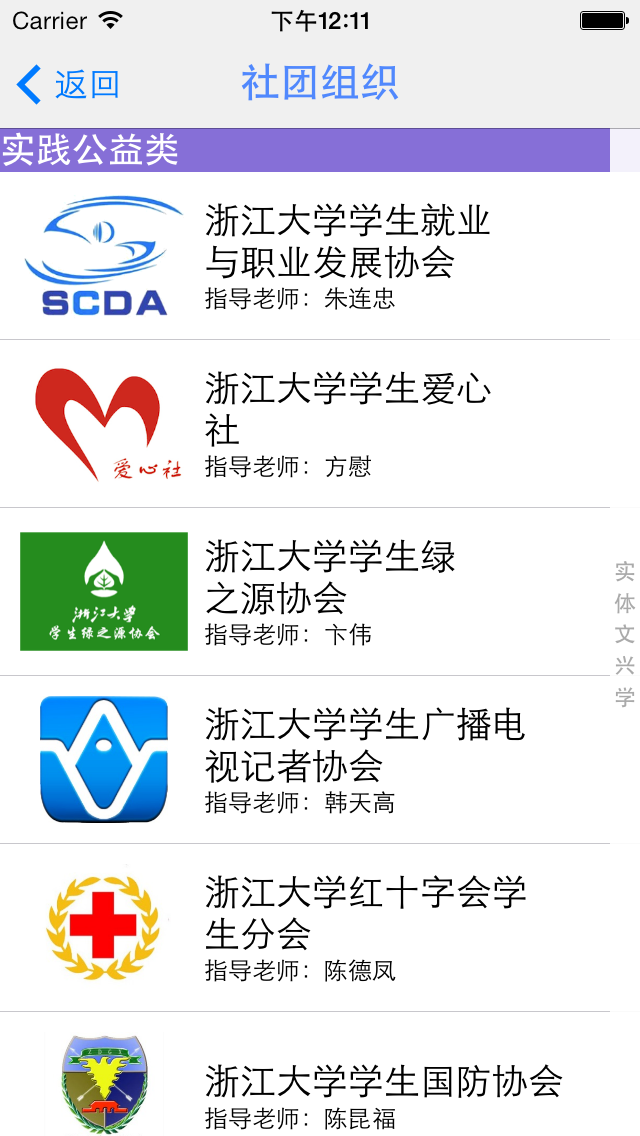Open 浙江大学学生就业与职业发展协会
The height and width of the screenshot is (1136, 640).
(305, 256)
